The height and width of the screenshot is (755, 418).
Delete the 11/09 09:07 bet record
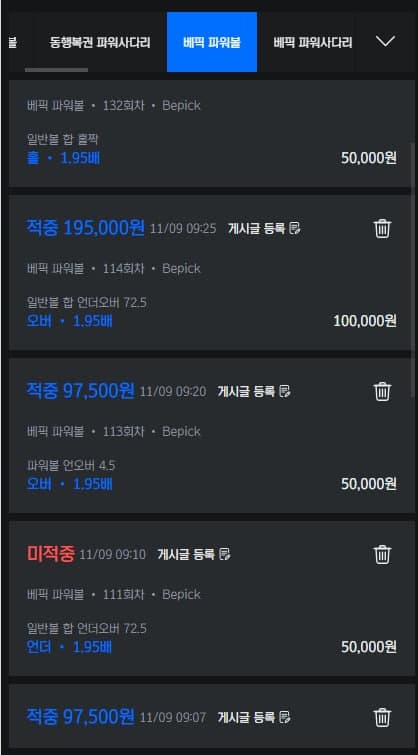click(x=383, y=718)
